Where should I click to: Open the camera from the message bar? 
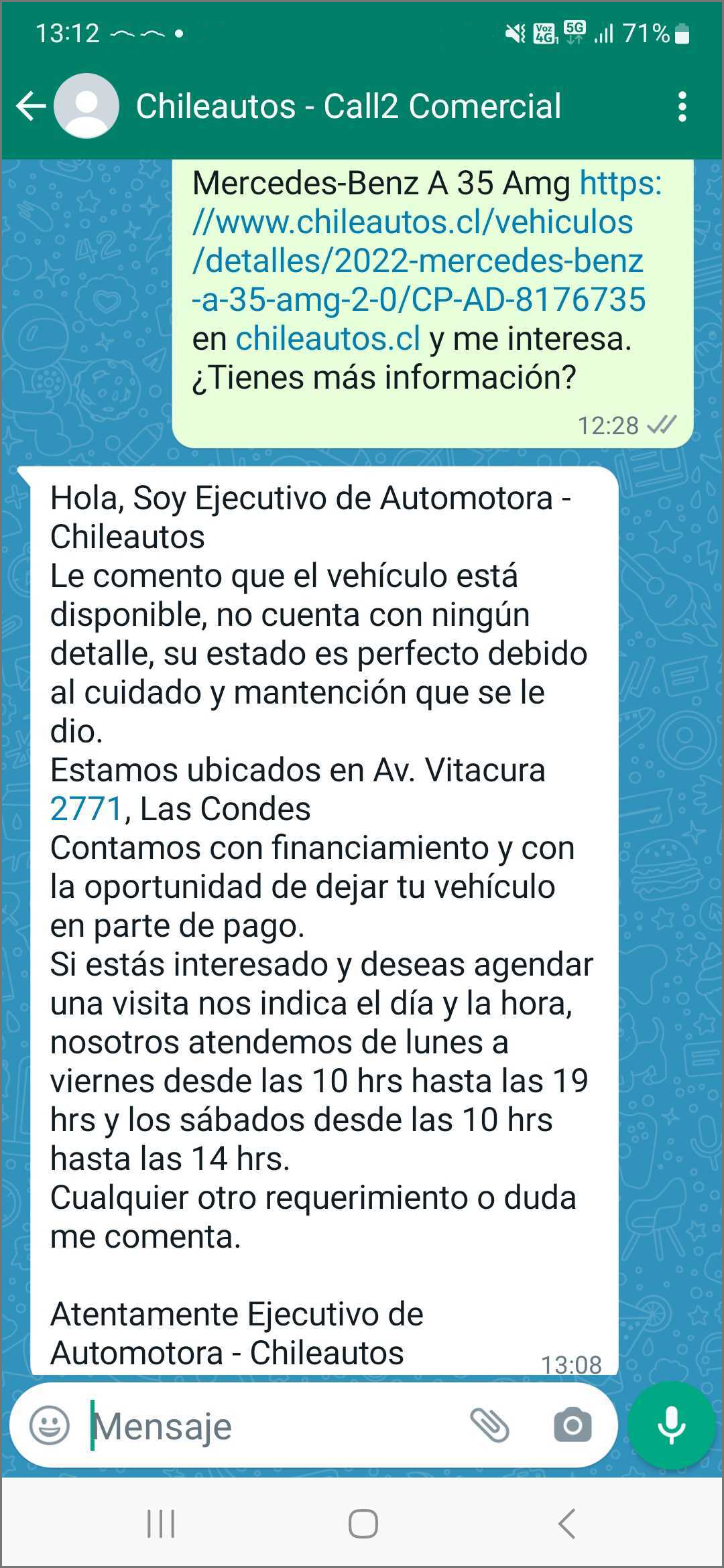[x=572, y=1425]
